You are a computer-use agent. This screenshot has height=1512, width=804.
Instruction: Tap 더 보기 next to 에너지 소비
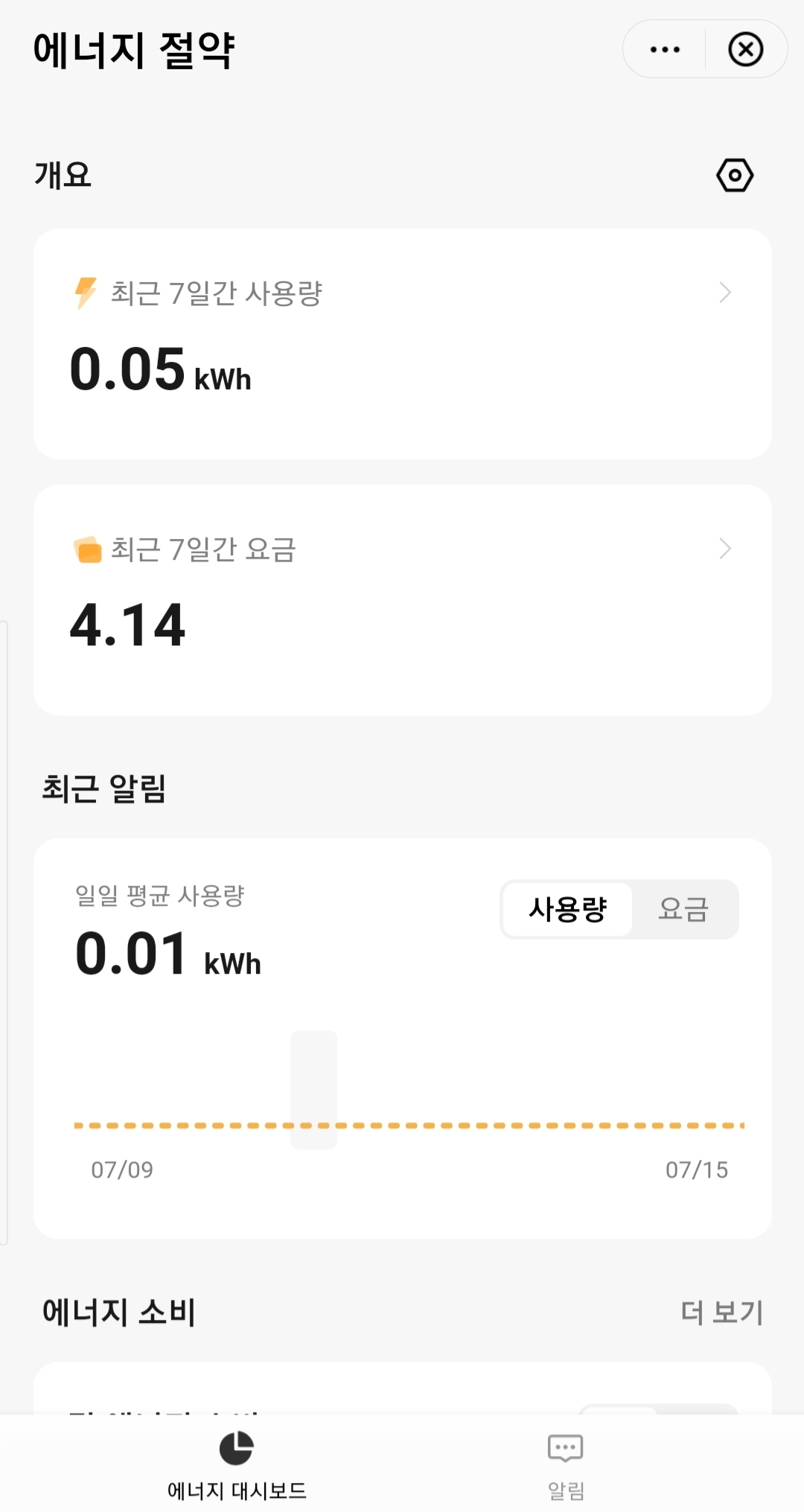tap(721, 1312)
